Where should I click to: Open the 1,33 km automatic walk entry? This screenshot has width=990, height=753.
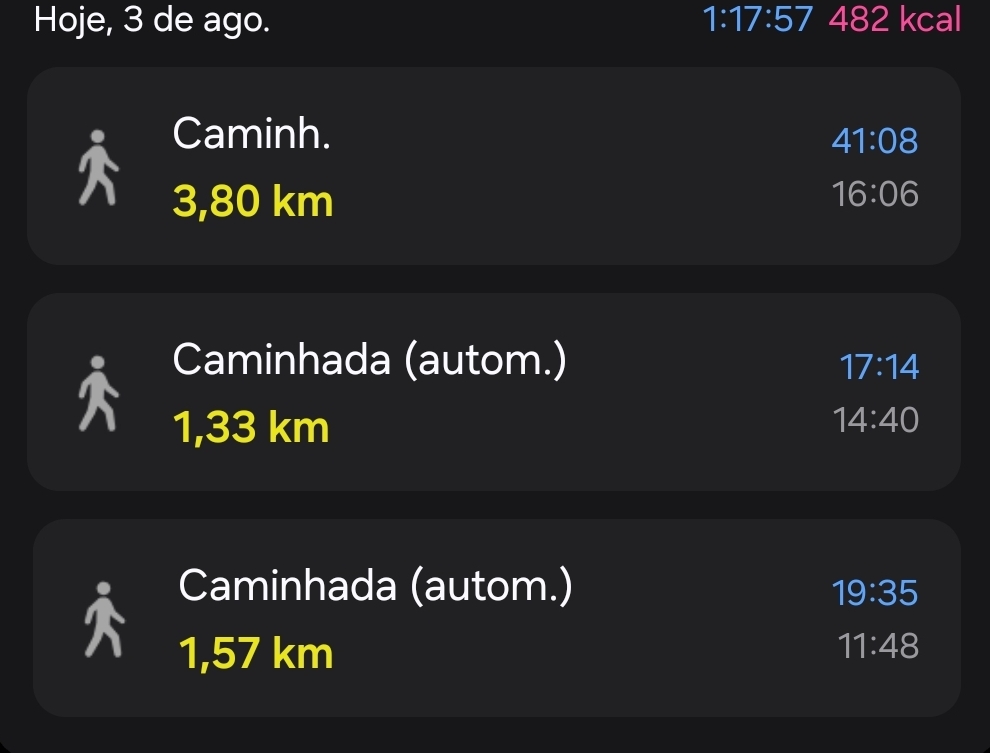click(x=494, y=392)
